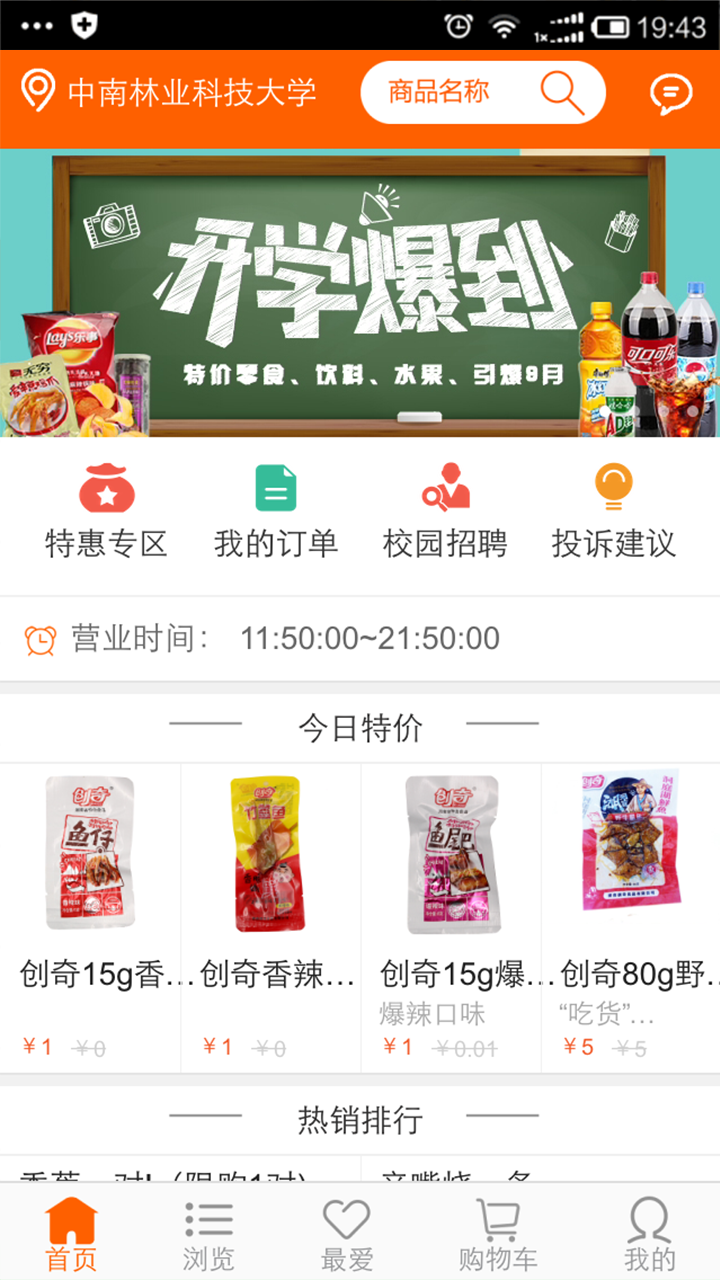Open the 创奇80g野 snack priced ¥5
Viewport: 720px width, 1280px height.
[630, 880]
